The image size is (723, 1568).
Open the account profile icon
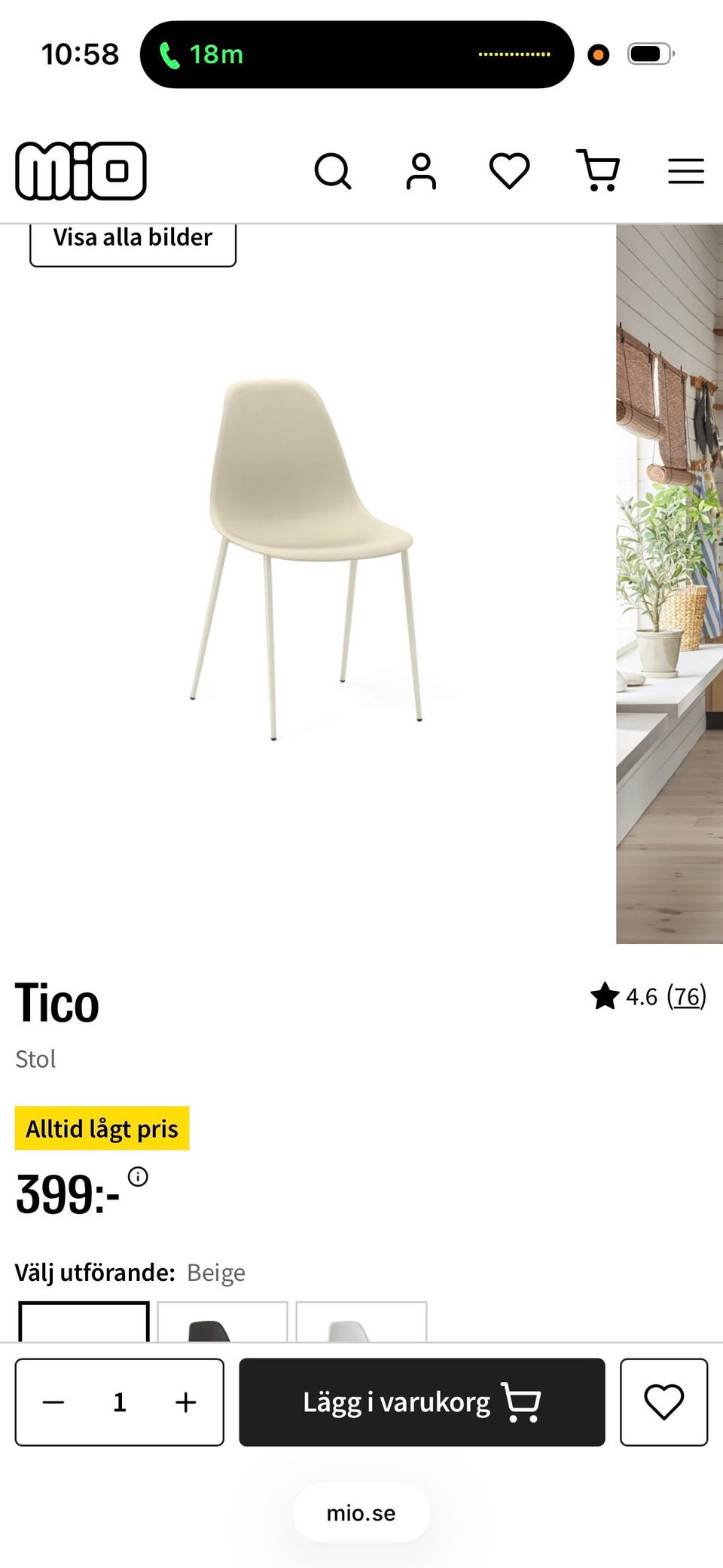point(421,171)
